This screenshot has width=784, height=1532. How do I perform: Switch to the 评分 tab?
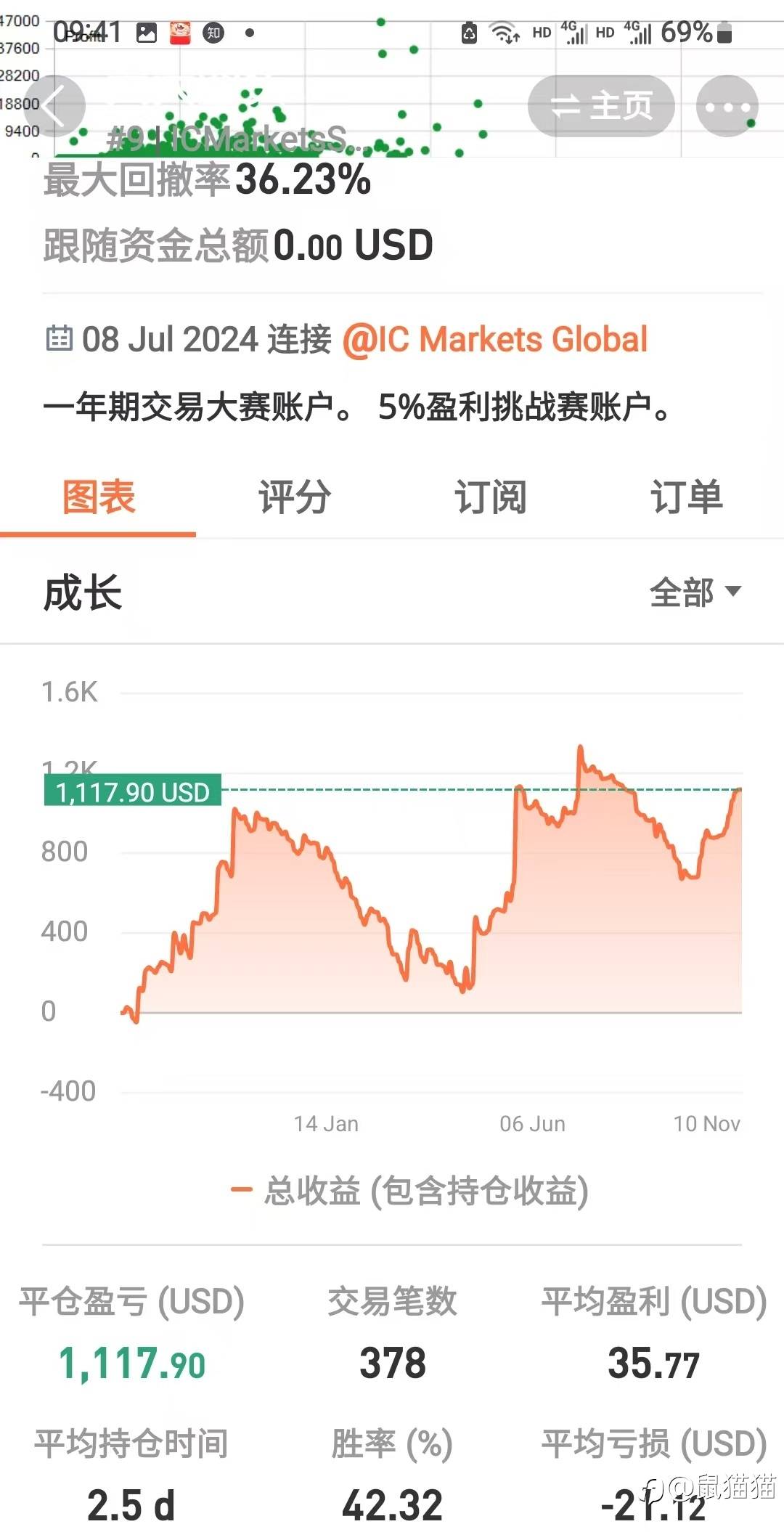coord(293,497)
